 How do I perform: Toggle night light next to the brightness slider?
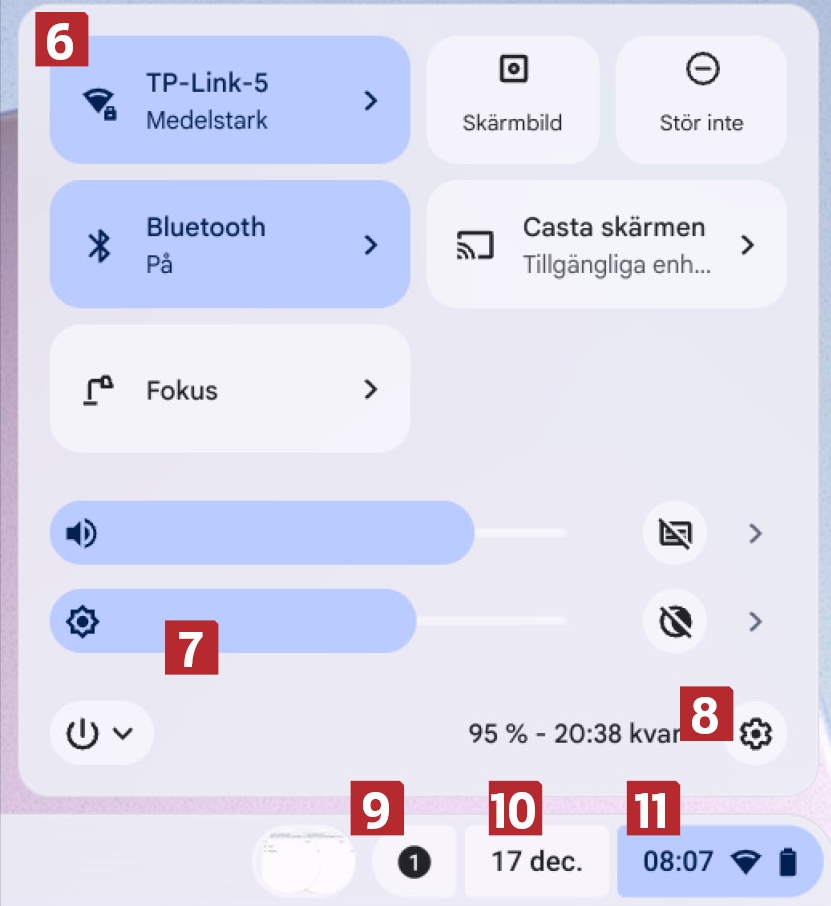pos(675,622)
